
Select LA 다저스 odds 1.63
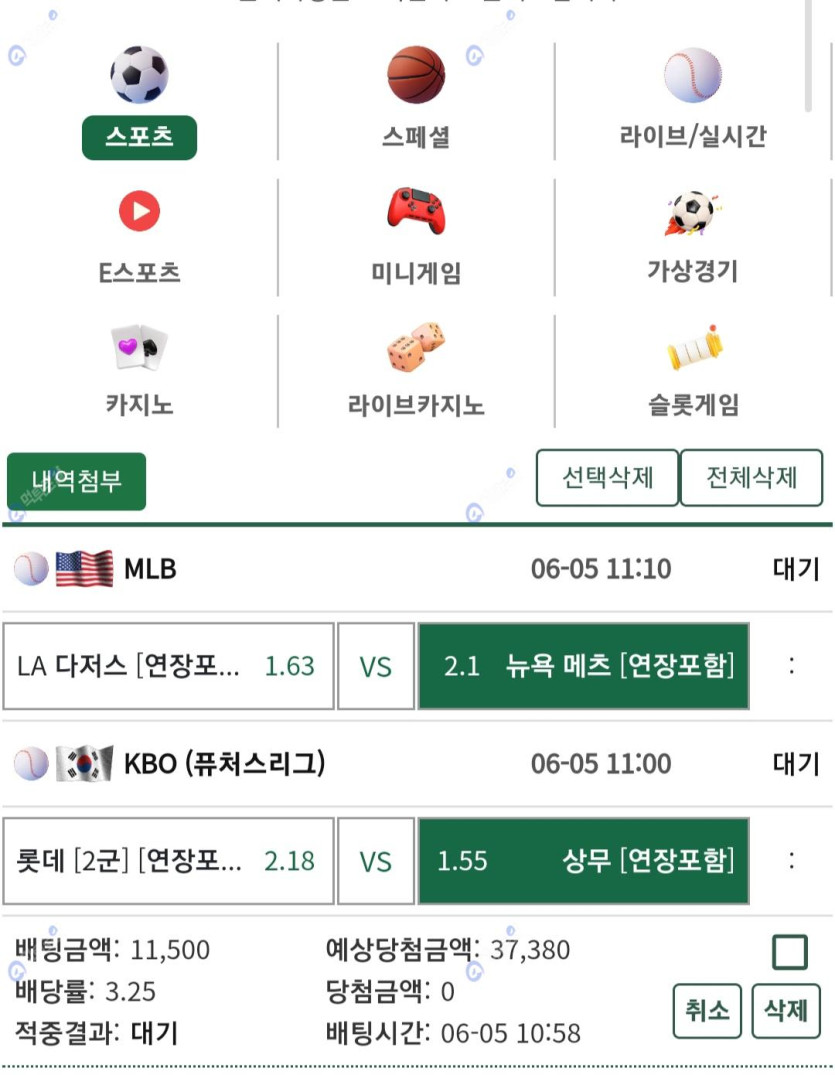coord(168,666)
